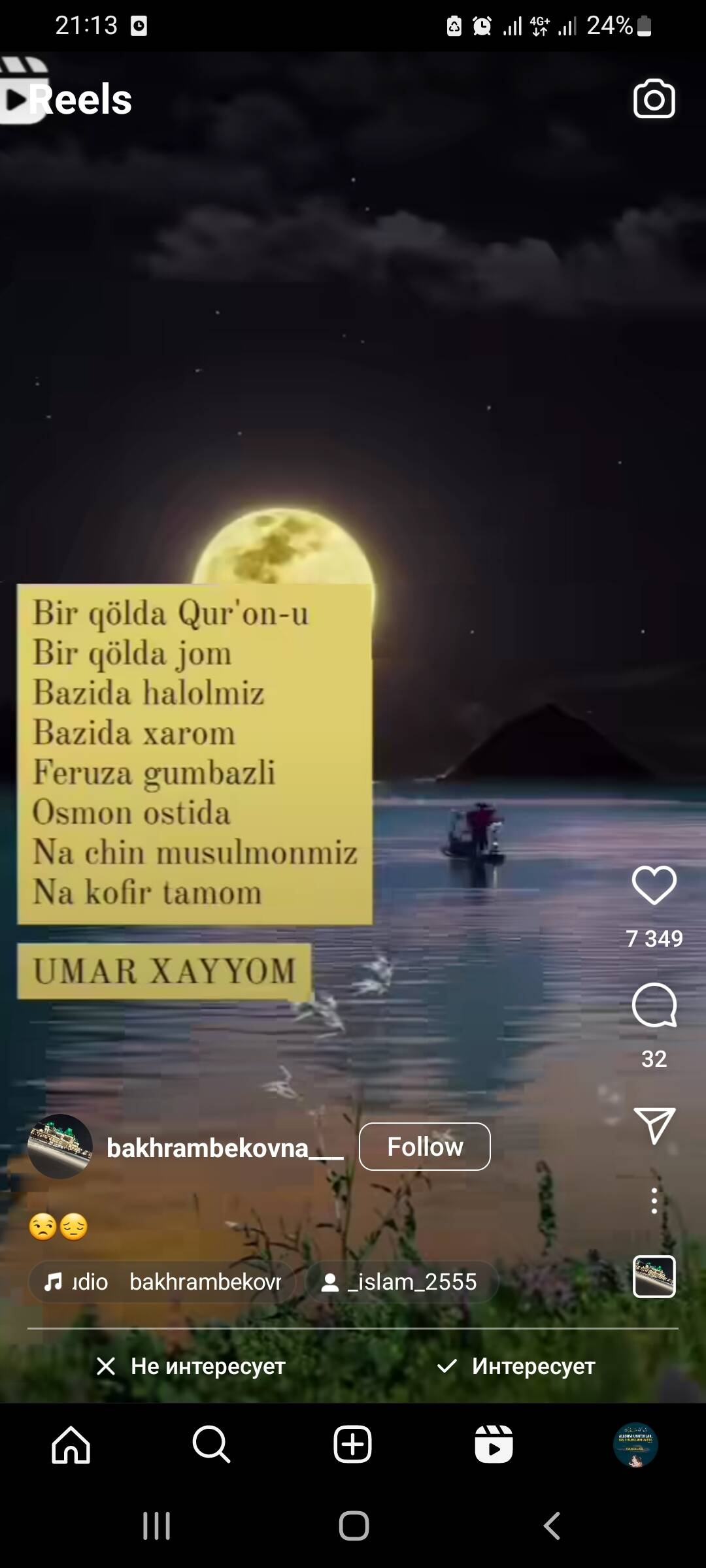Follow bakhrambekovna___
This screenshot has height=1568, width=706.
click(x=424, y=1147)
